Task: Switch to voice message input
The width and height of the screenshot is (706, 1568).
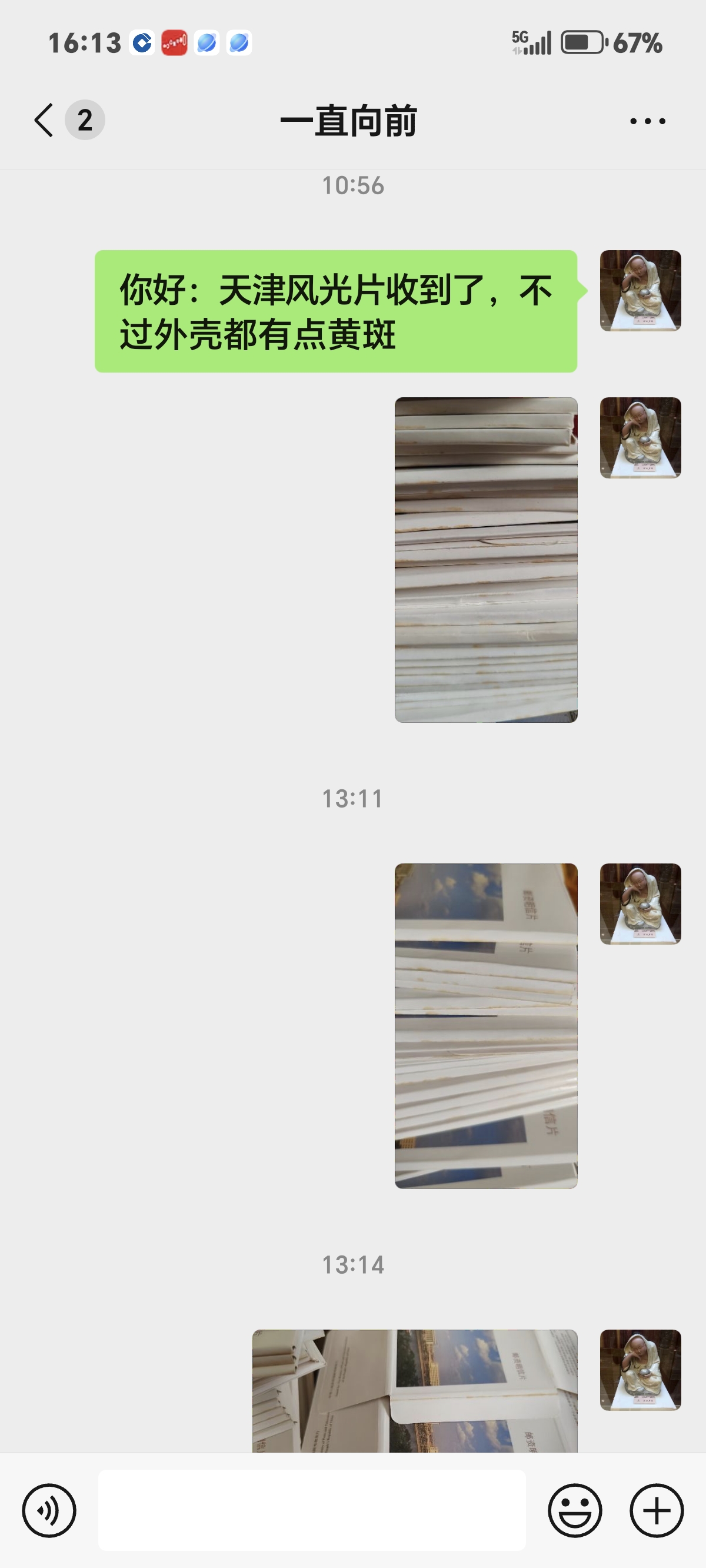Action: coord(49,1510)
